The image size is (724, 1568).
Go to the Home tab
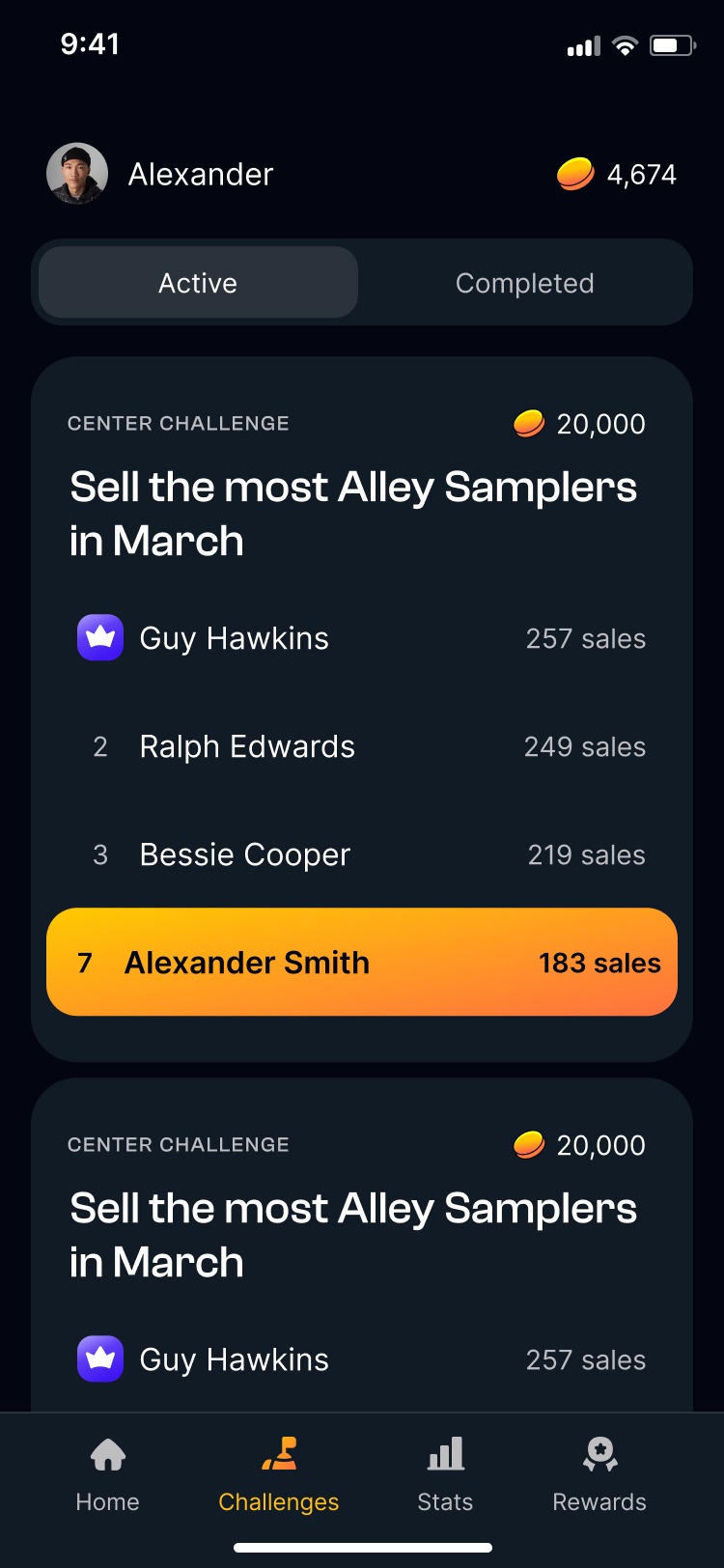coord(107,1473)
